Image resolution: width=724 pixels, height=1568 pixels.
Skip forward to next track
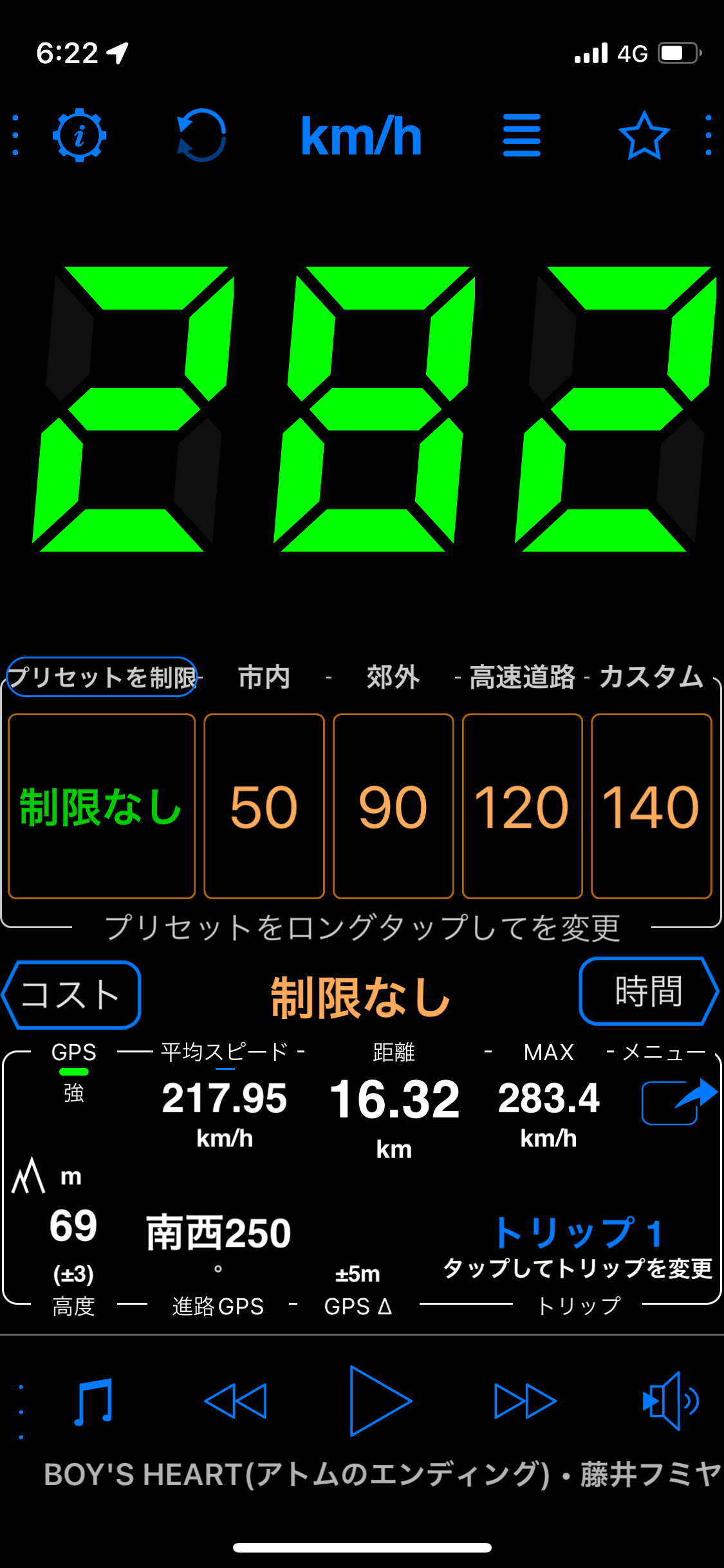[525, 1401]
